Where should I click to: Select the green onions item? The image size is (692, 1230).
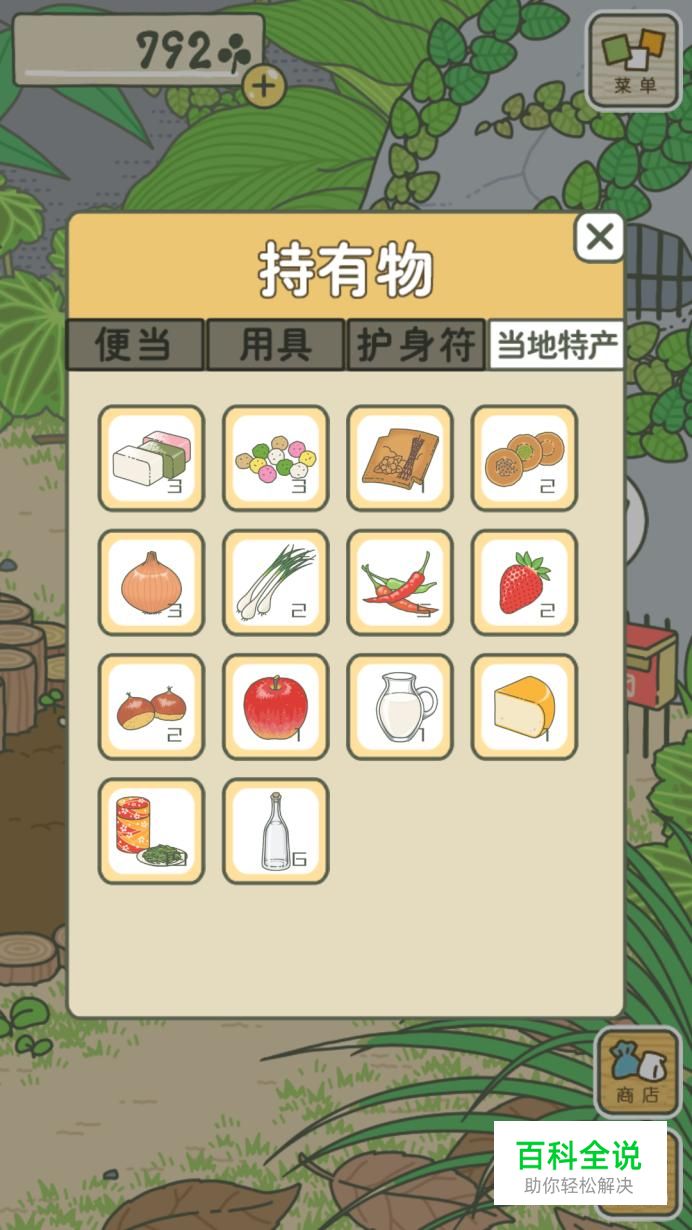(275, 582)
